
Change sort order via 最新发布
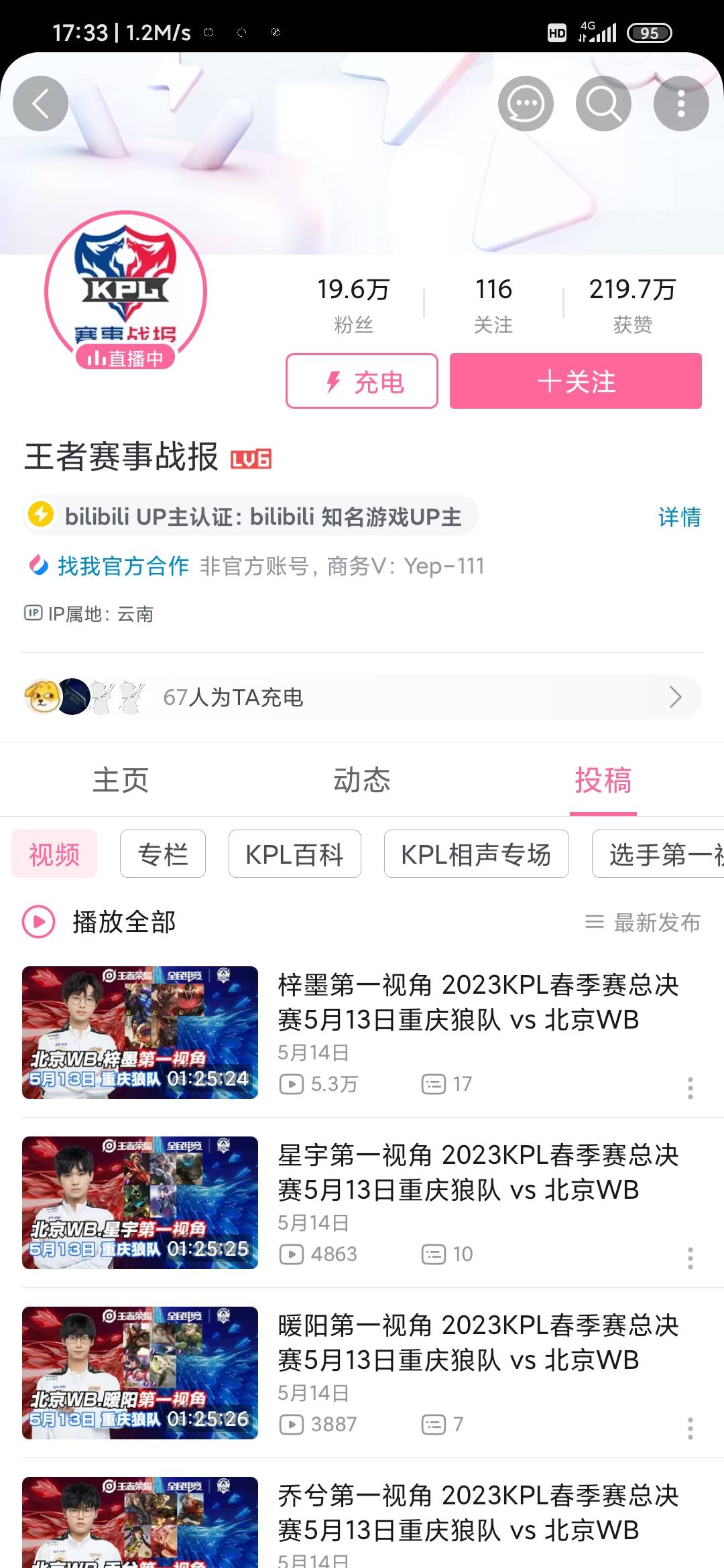pos(644,923)
